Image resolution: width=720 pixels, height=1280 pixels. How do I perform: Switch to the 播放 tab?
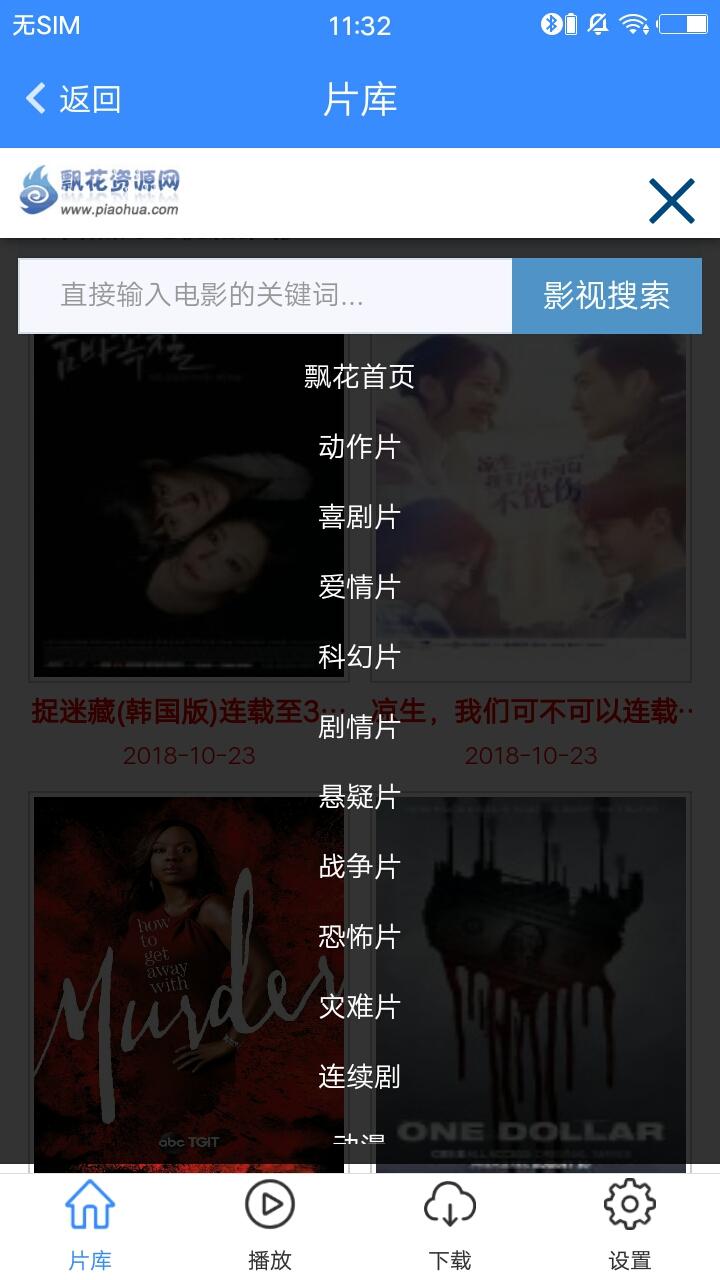click(270, 1225)
